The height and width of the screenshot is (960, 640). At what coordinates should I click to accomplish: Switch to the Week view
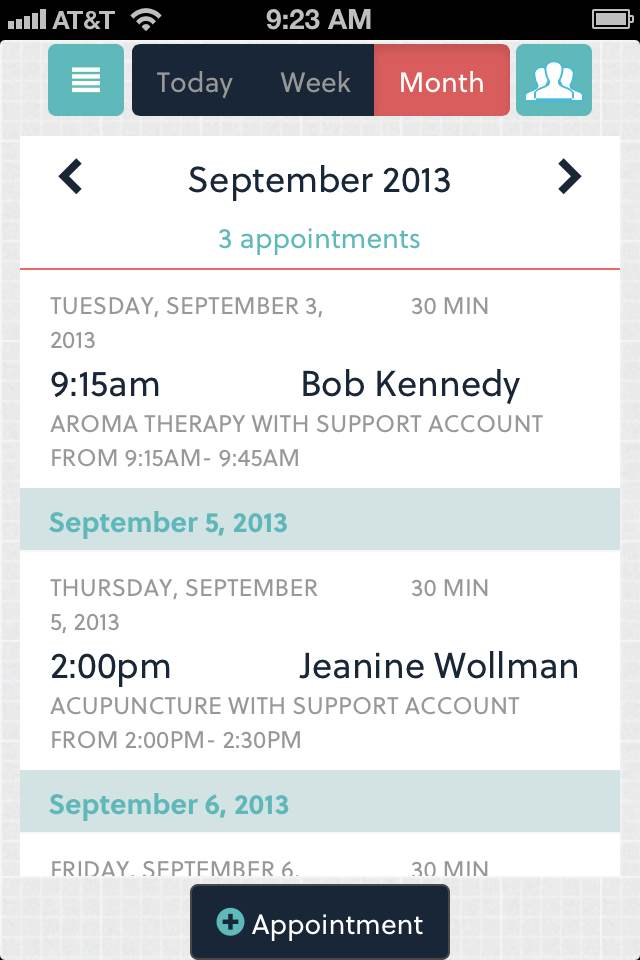pyautogui.click(x=315, y=81)
